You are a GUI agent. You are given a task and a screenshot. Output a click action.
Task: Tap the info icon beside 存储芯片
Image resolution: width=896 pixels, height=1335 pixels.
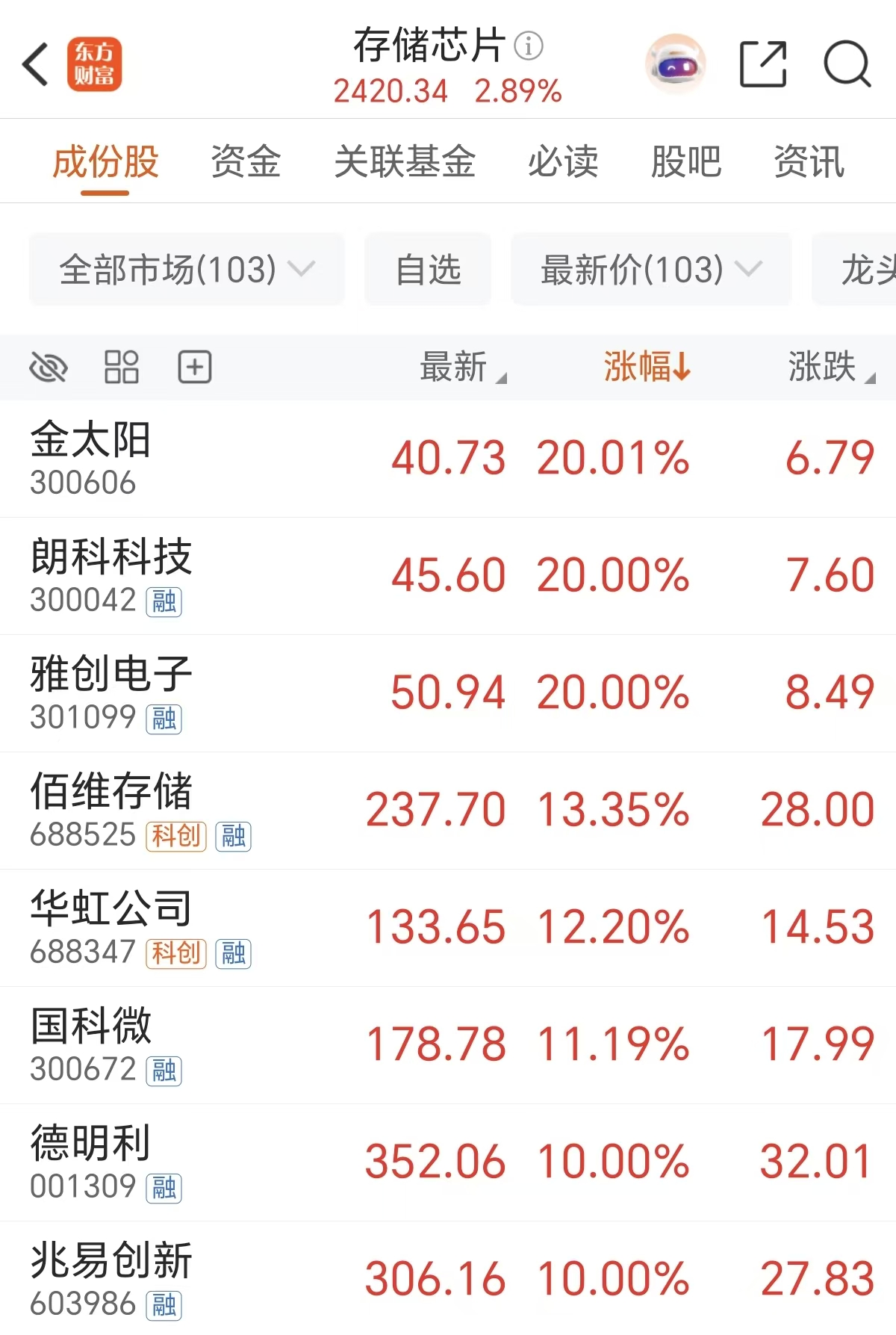530,46
